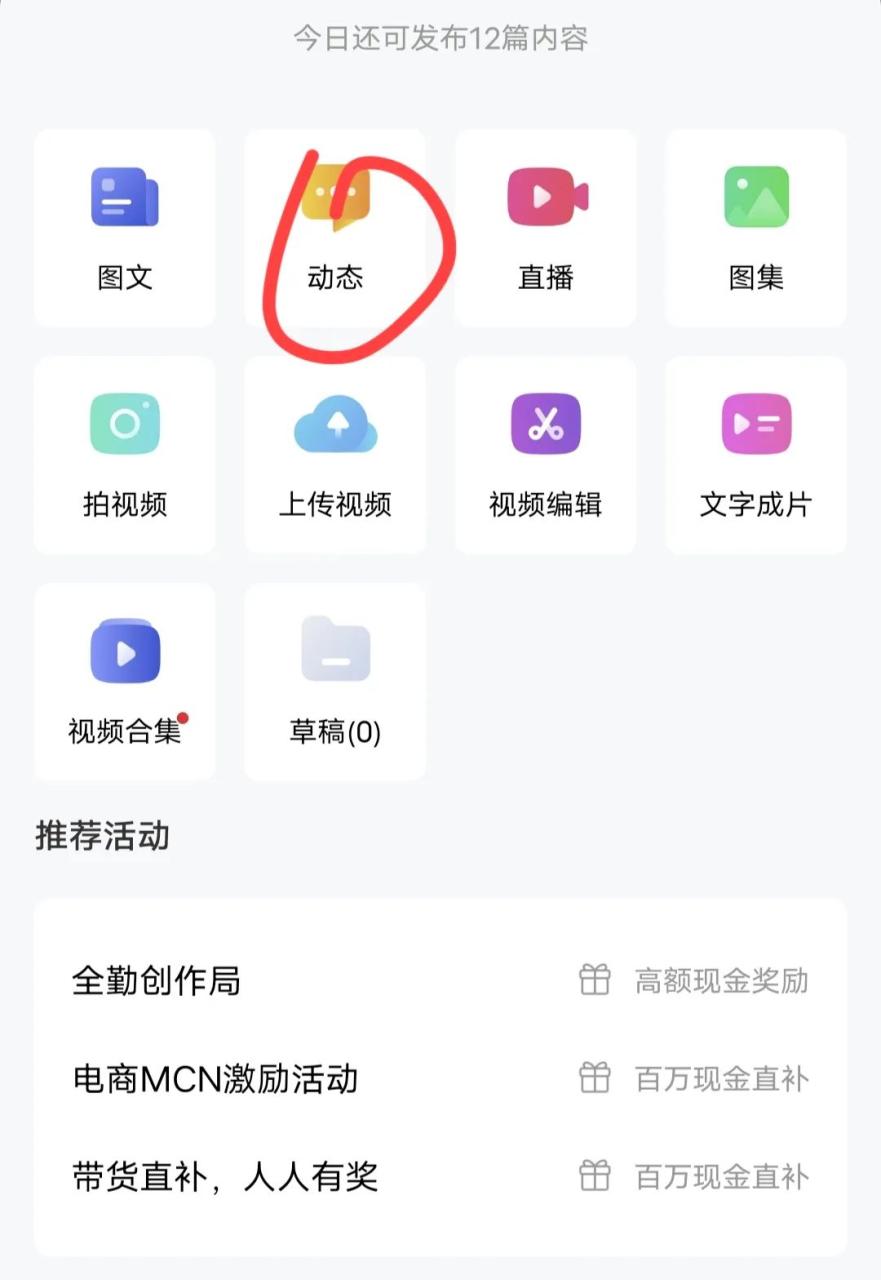Tap 拍视频 to record a video

click(x=125, y=455)
